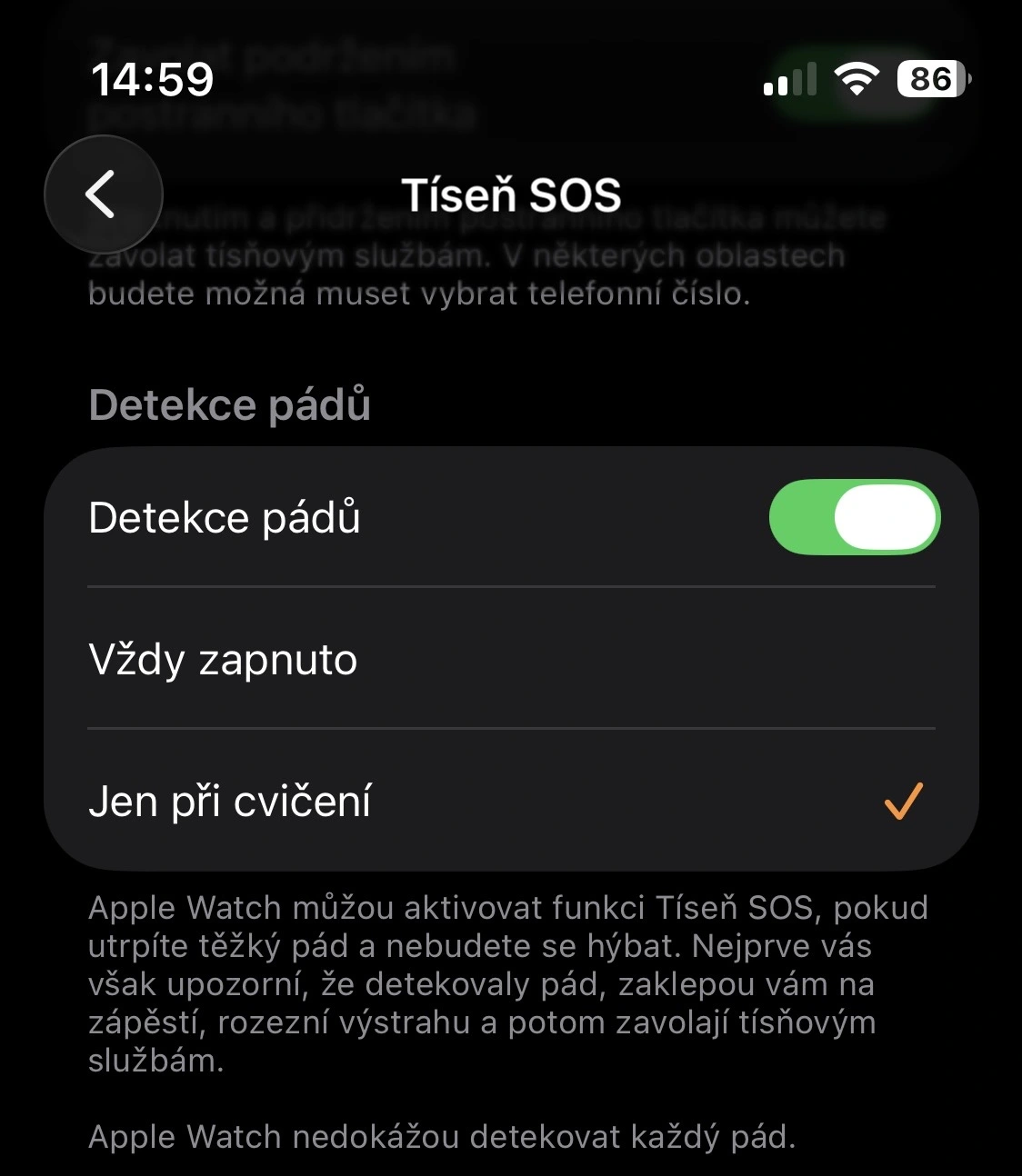This screenshot has height=1176, width=1022.
Task: Go back from Tíseň SOS
Action: 103,194
